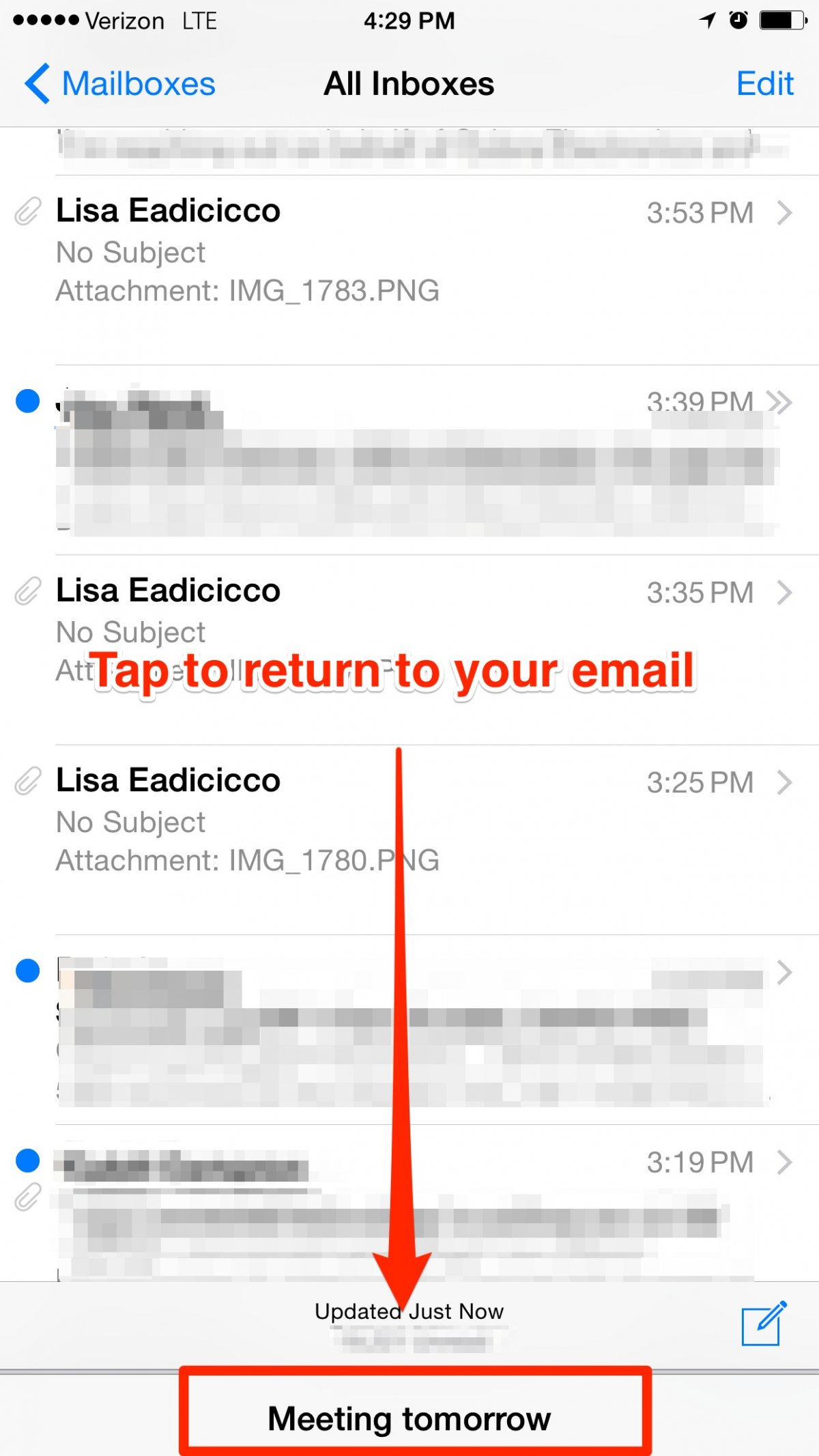
Task: Compose a new email
Action: [x=764, y=1324]
